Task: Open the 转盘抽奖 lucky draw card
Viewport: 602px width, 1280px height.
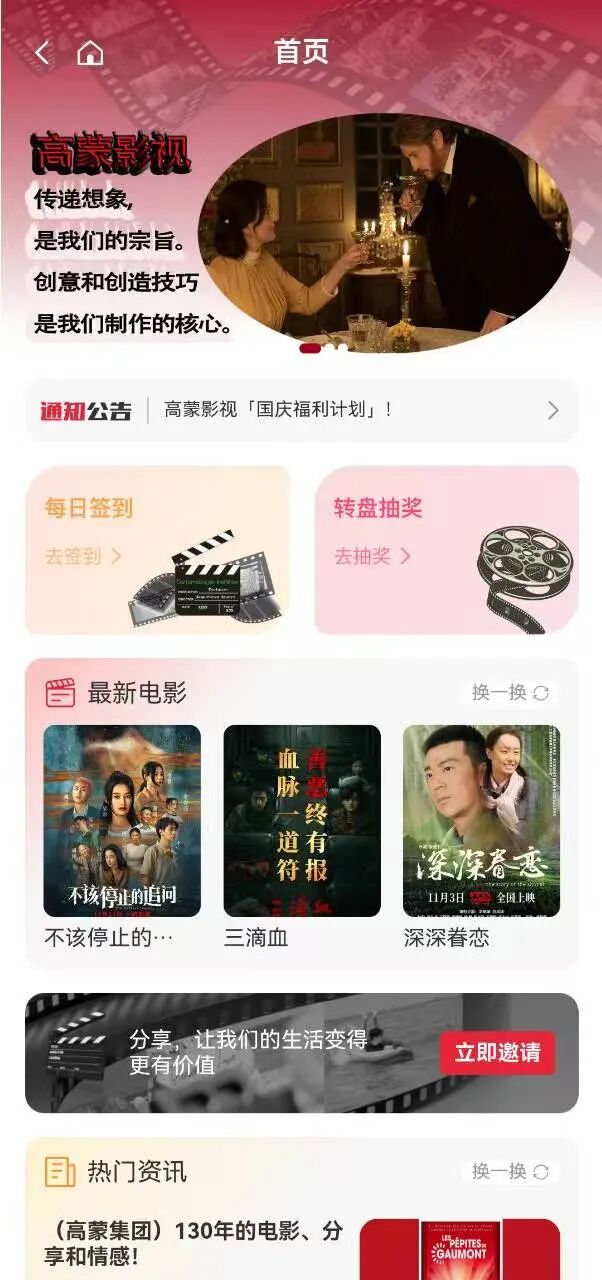Action: (x=446, y=549)
